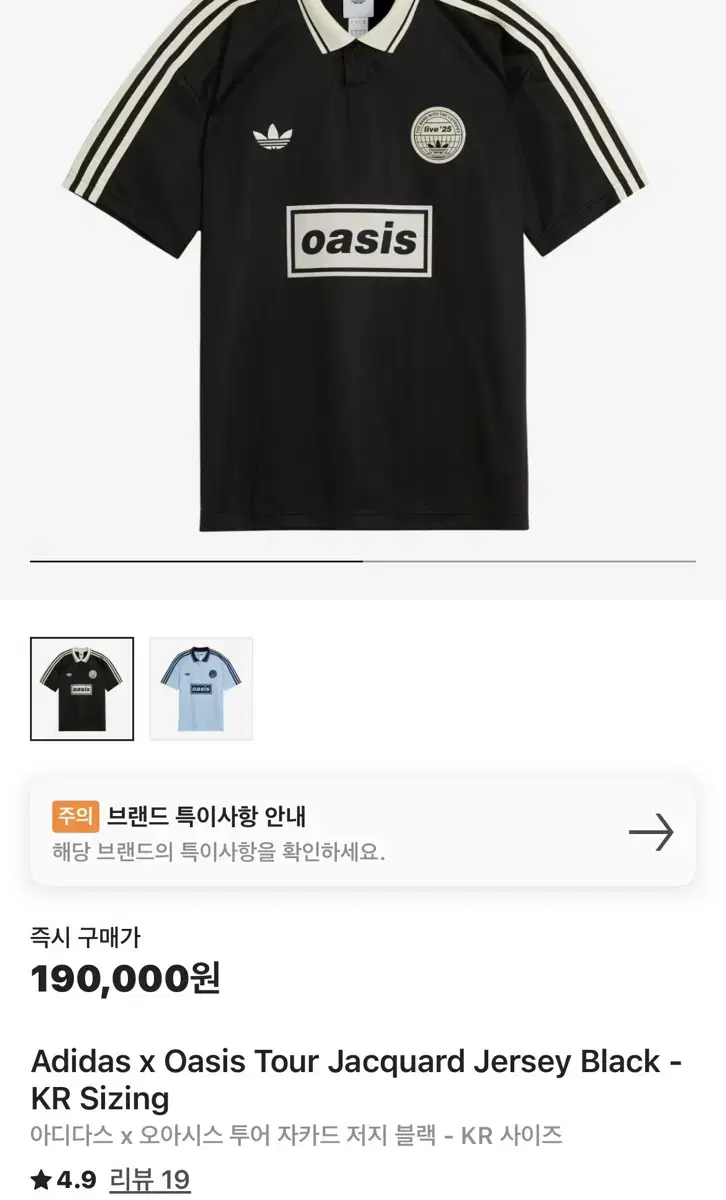The width and height of the screenshot is (726, 1200).
Task: Click the product photo to view full size
Action: 363,280
